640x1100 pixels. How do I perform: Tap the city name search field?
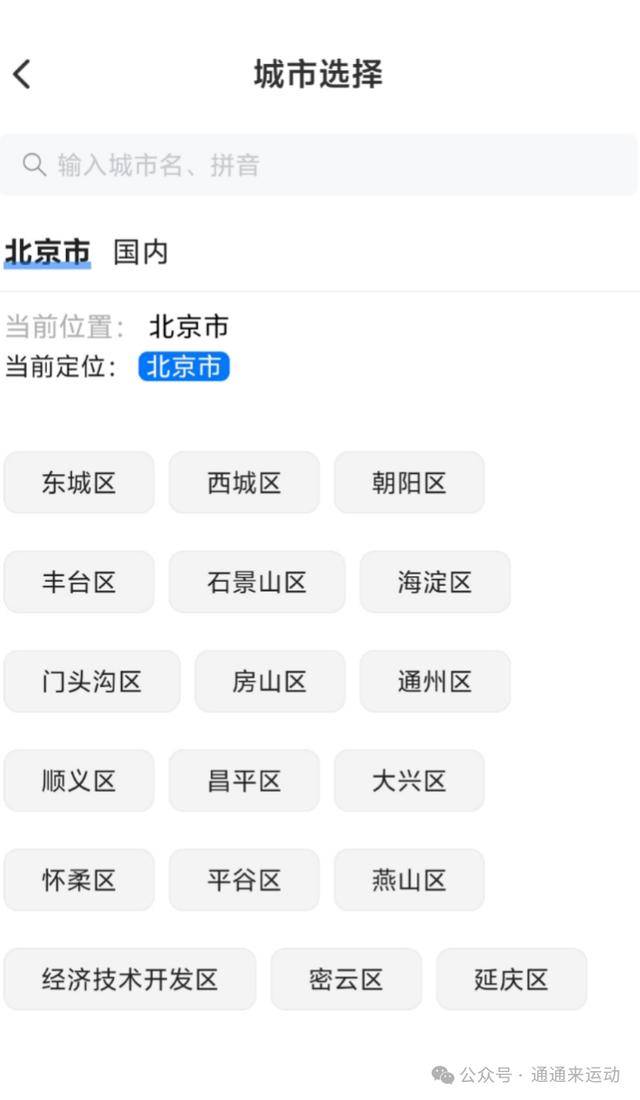(320, 165)
